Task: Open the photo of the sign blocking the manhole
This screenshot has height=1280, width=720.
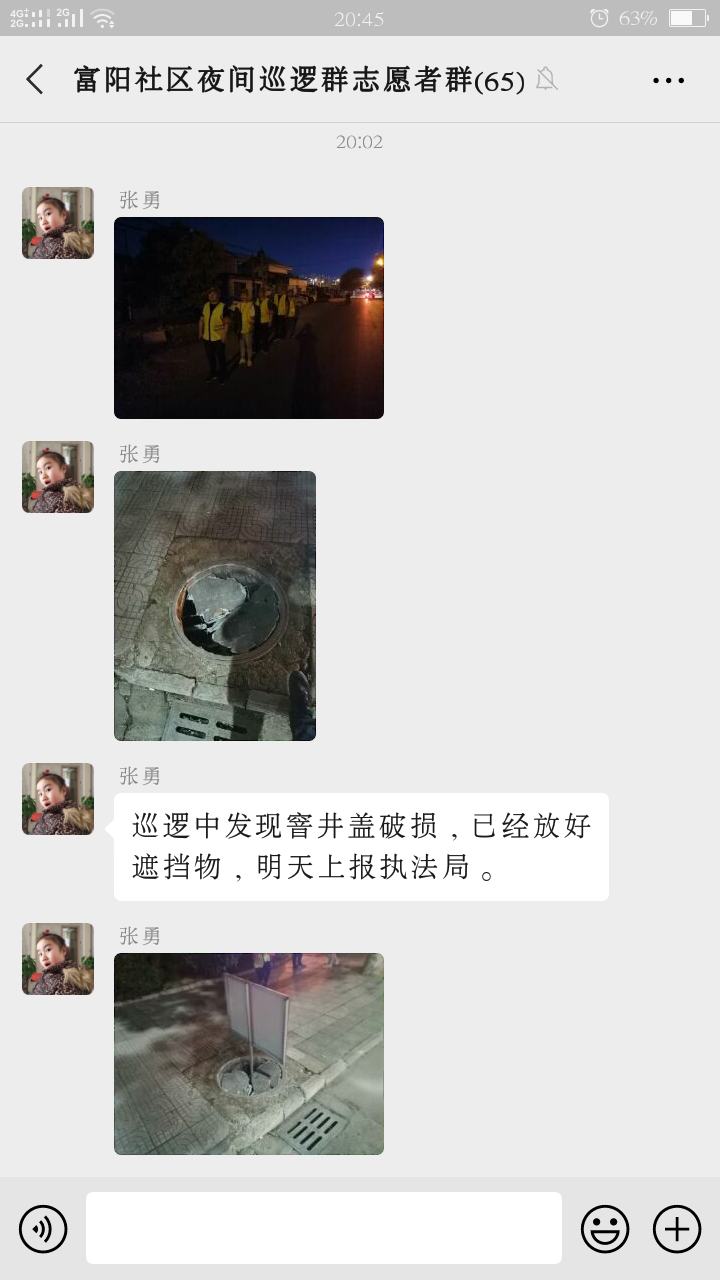Action: (x=248, y=1054)
